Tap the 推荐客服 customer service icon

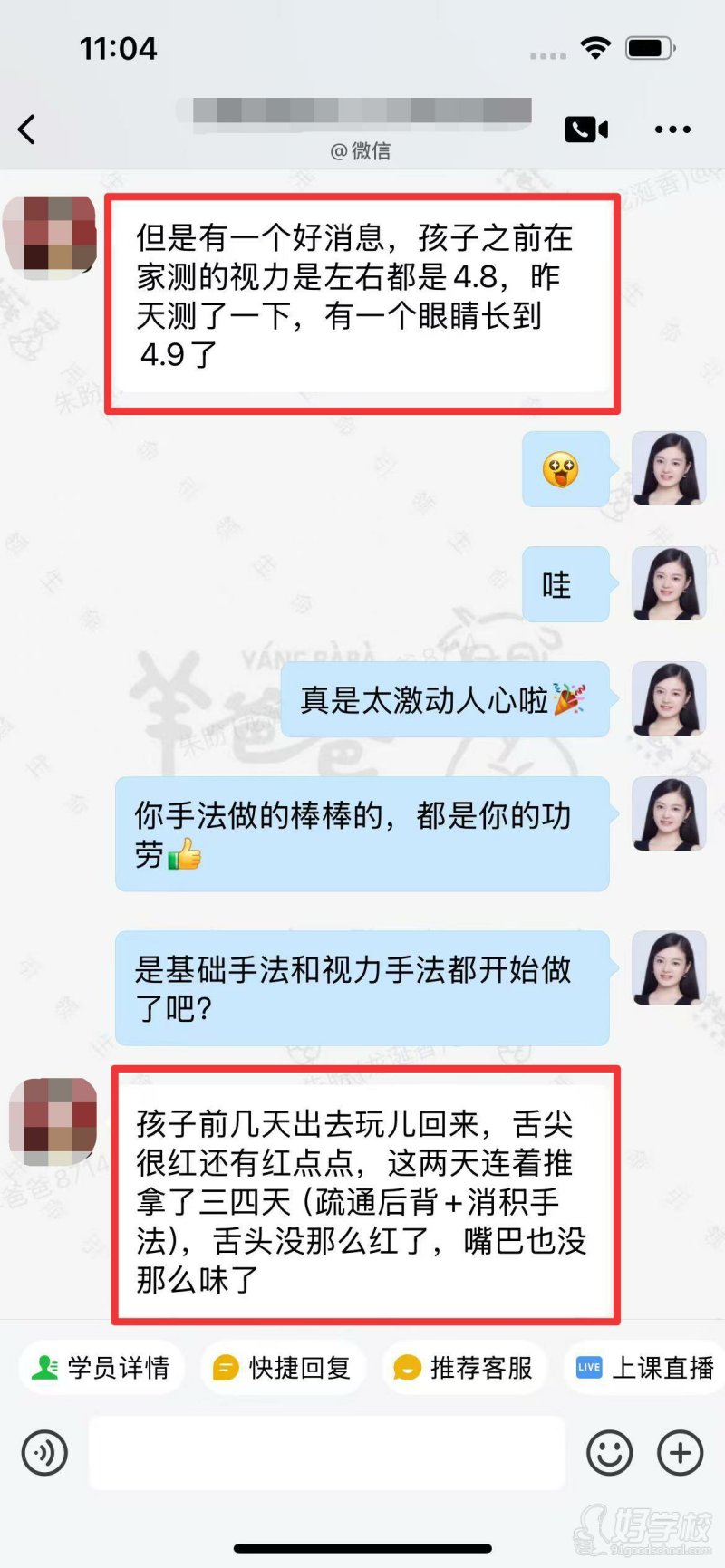point(408,1368)
